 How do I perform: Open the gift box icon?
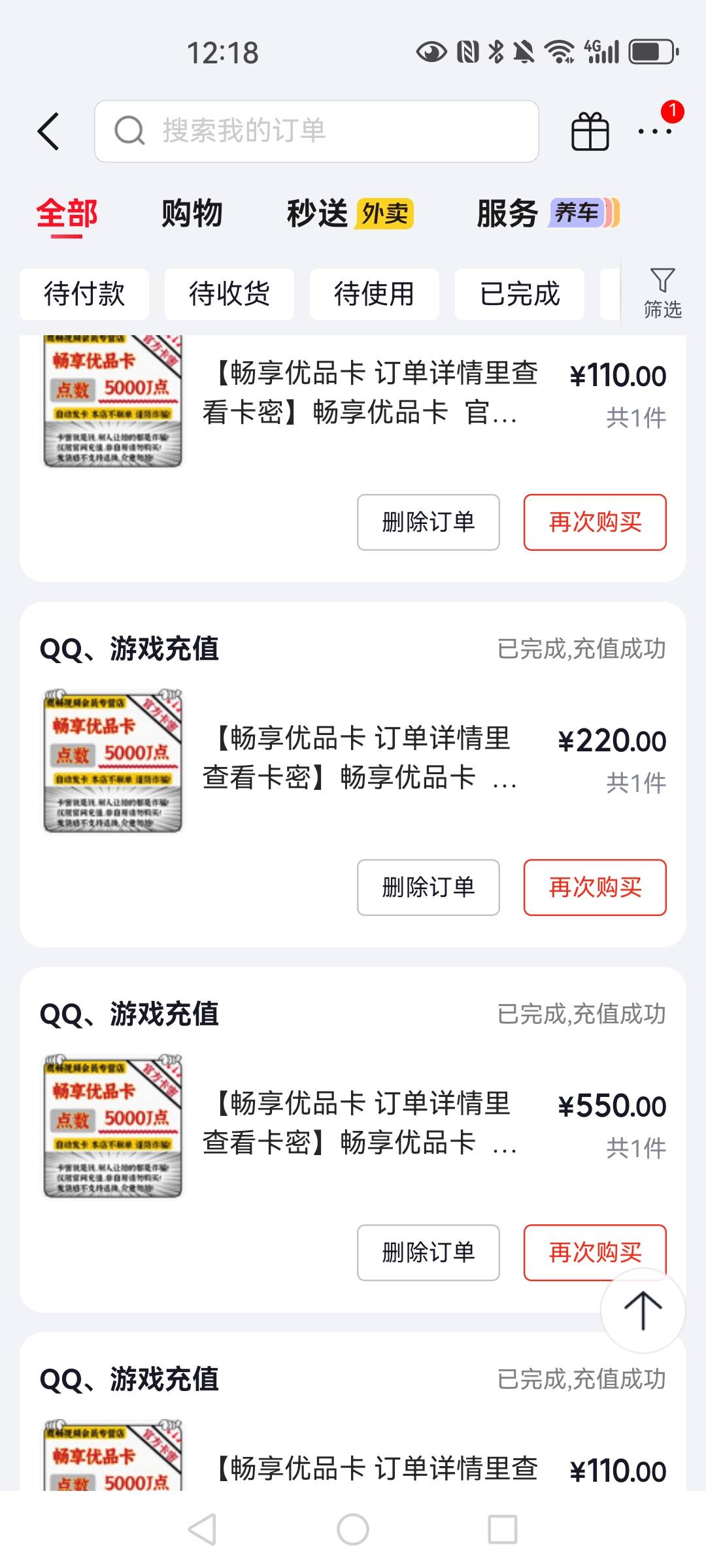click(x=590, y=131)
